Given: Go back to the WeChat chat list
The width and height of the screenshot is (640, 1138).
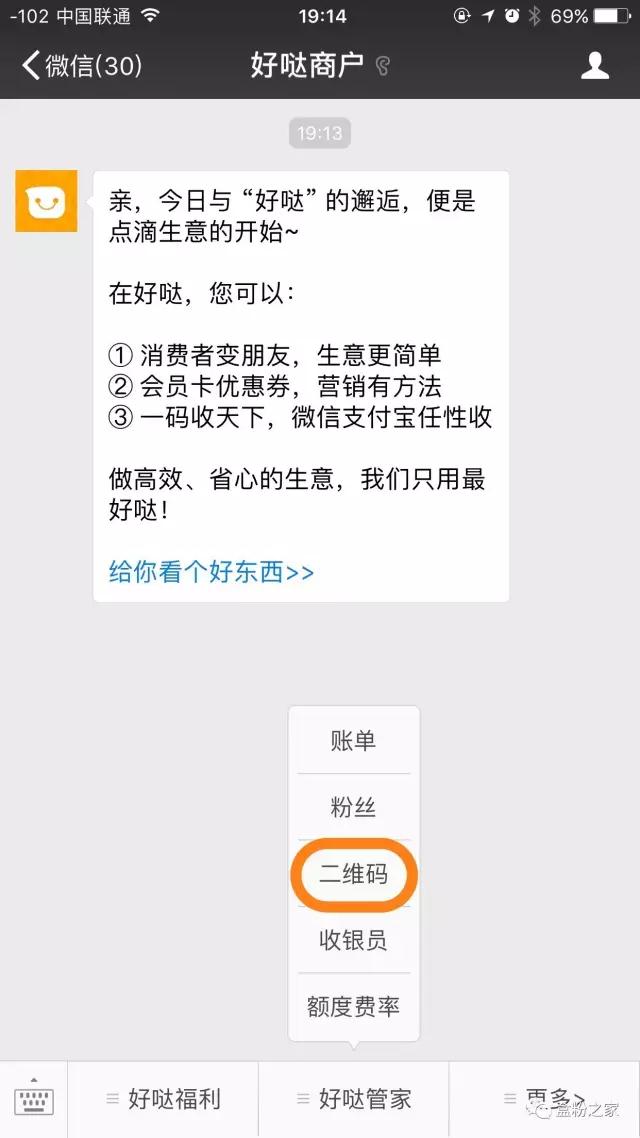Looking at the screenshot, I should pyautogui.click(x=80, y=66).
